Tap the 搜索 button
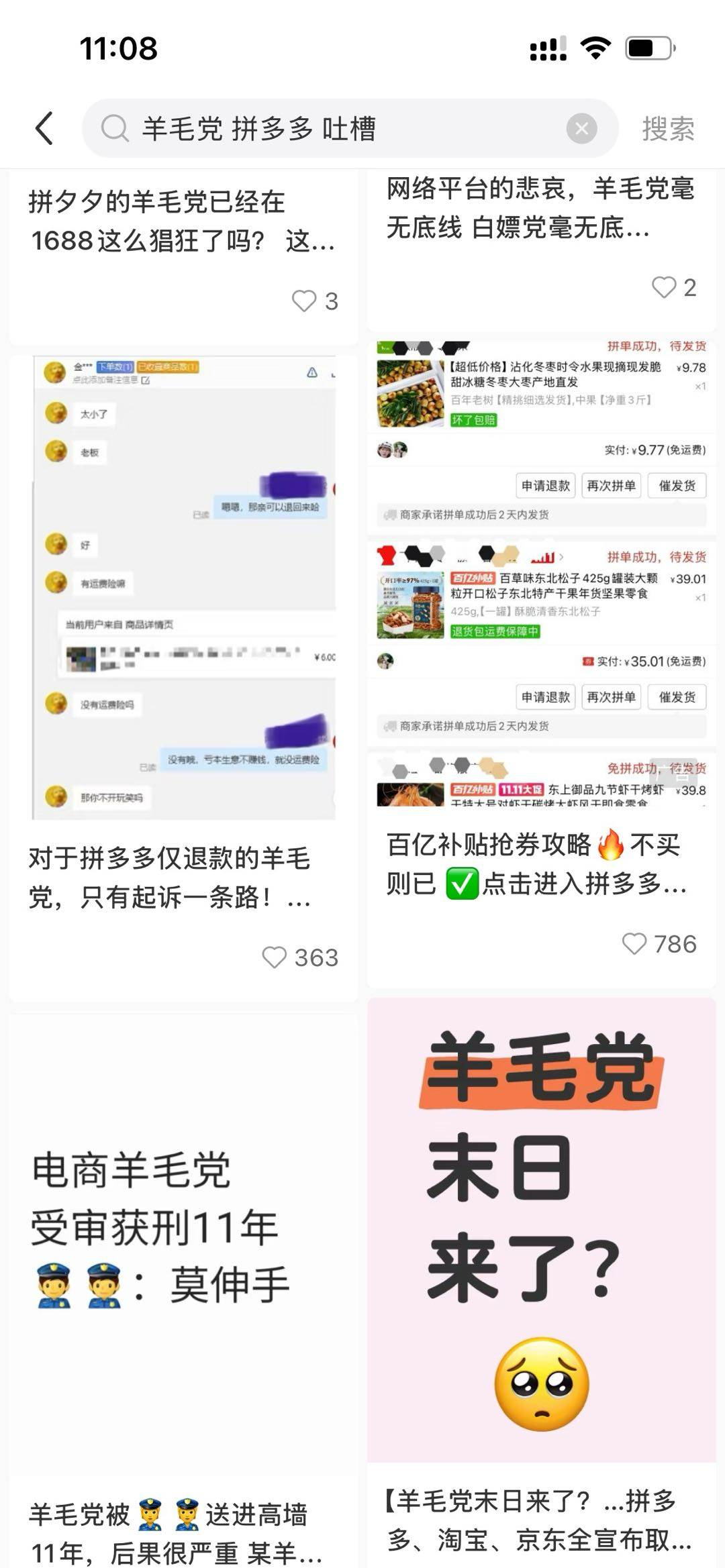Screen dimensions: 725x1568 667,128
